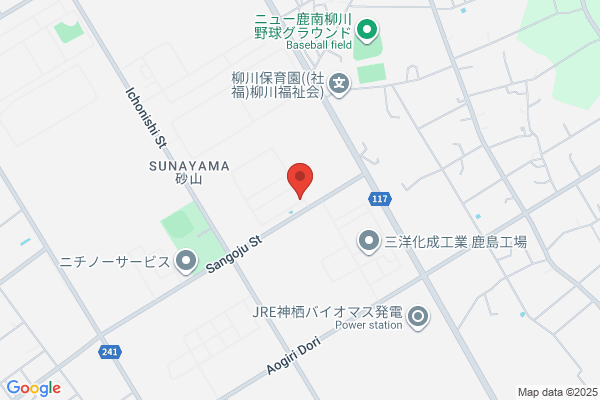Tap the red location pin

pyautogui.click(x=300, y=180)
